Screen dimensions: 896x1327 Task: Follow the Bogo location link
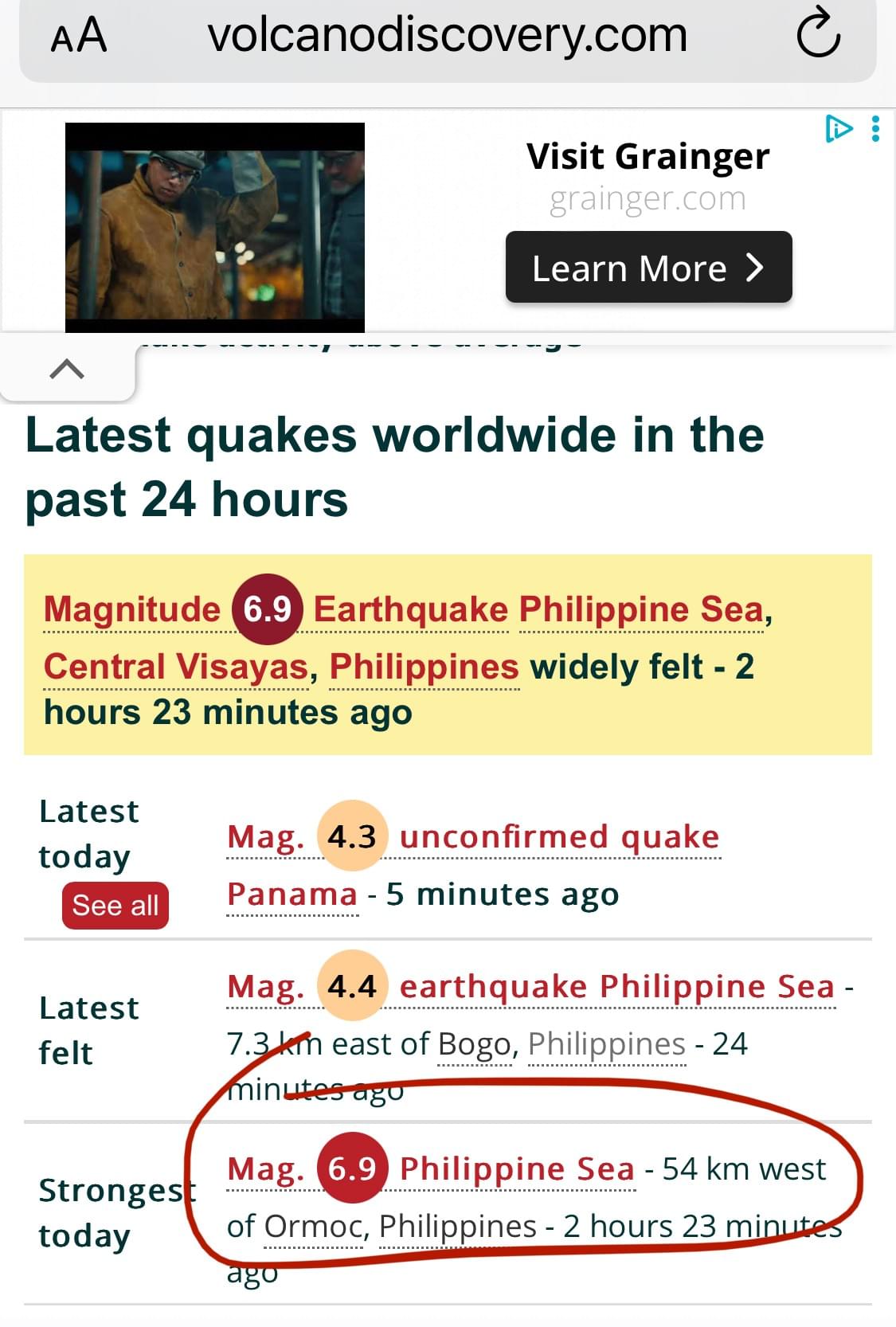[475, 1044]
